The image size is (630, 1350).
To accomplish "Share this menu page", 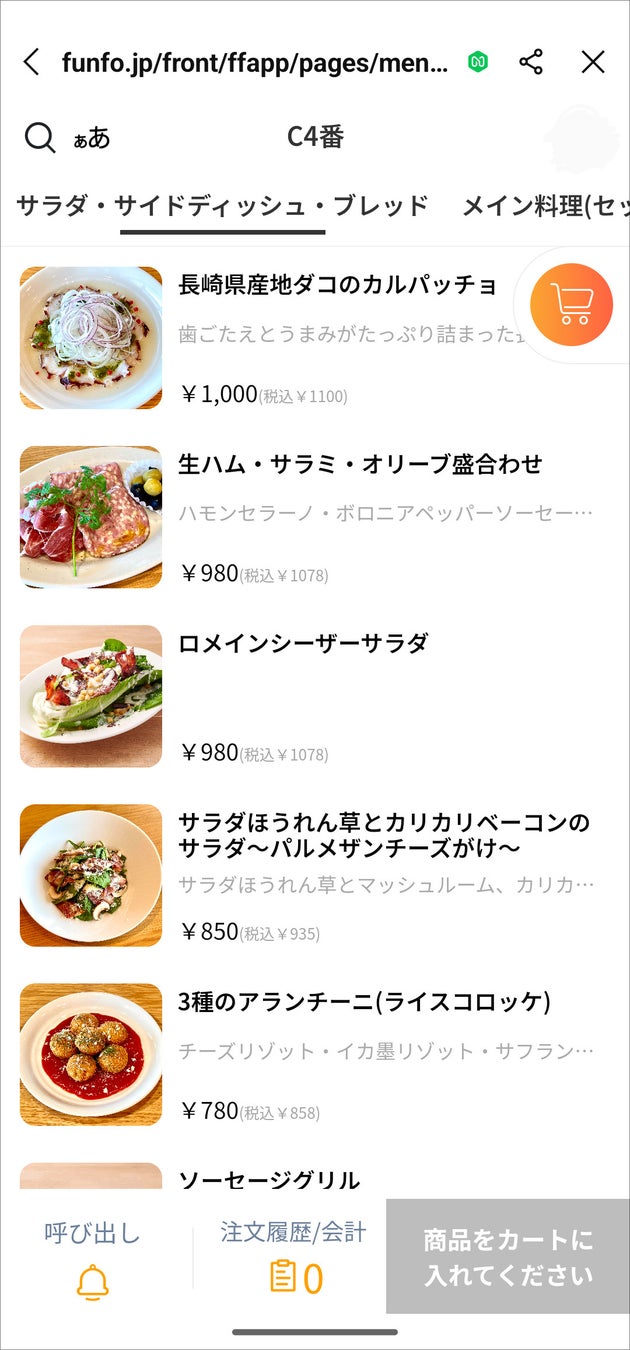I will point(531,62).
